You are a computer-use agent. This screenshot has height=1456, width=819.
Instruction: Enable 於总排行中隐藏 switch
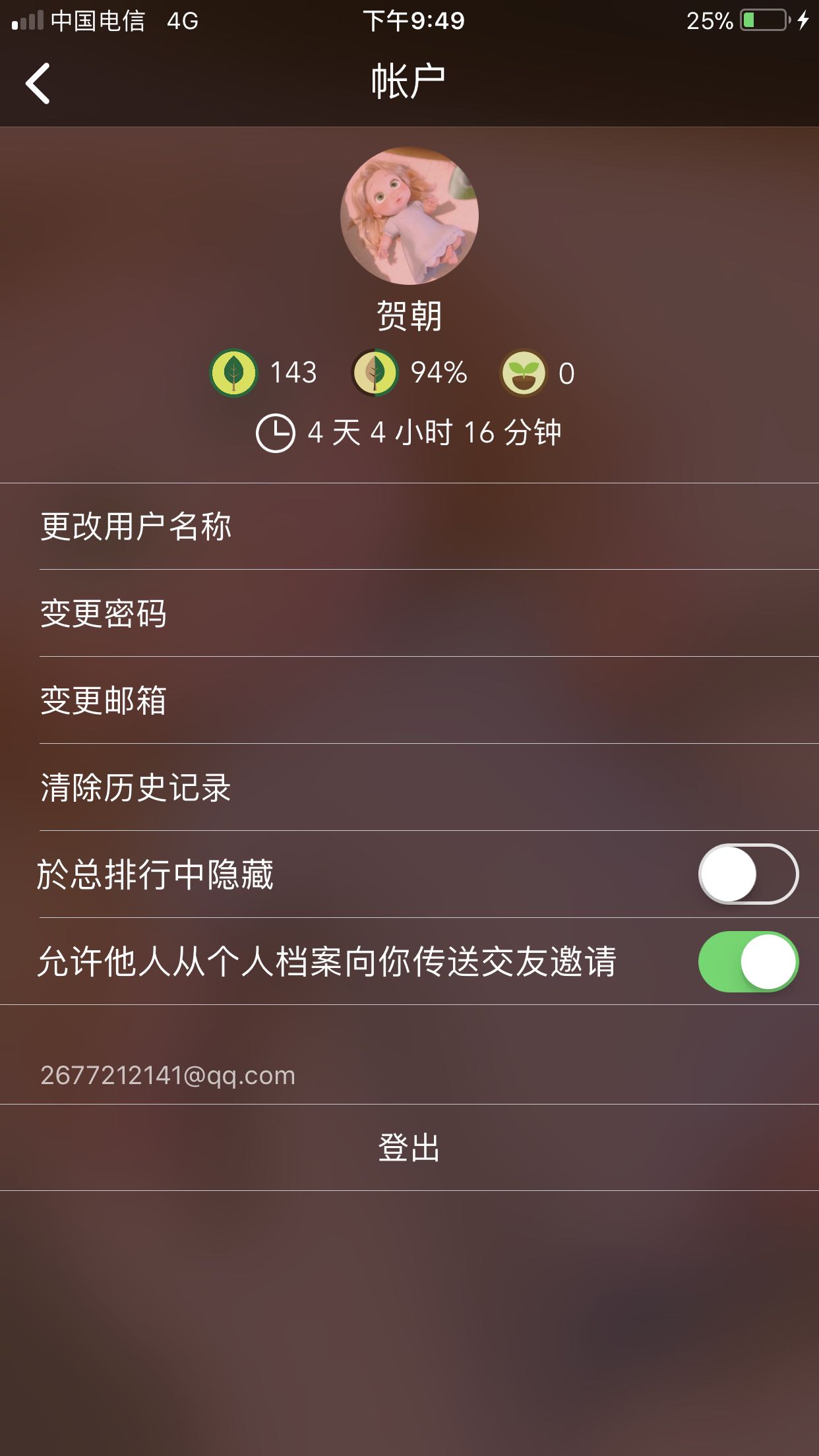pos(748,874)
